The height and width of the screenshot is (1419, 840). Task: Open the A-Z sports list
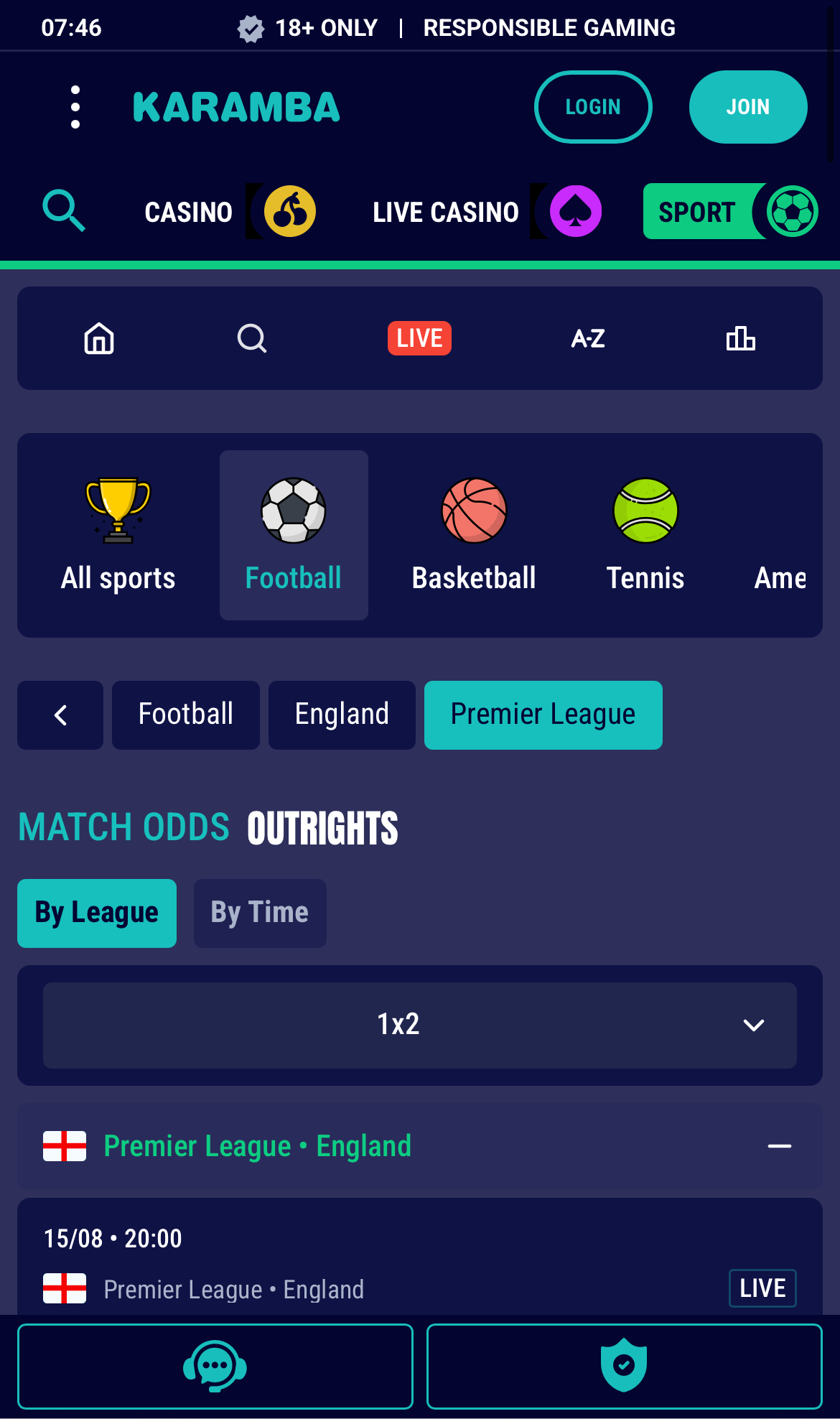(588, 338)
